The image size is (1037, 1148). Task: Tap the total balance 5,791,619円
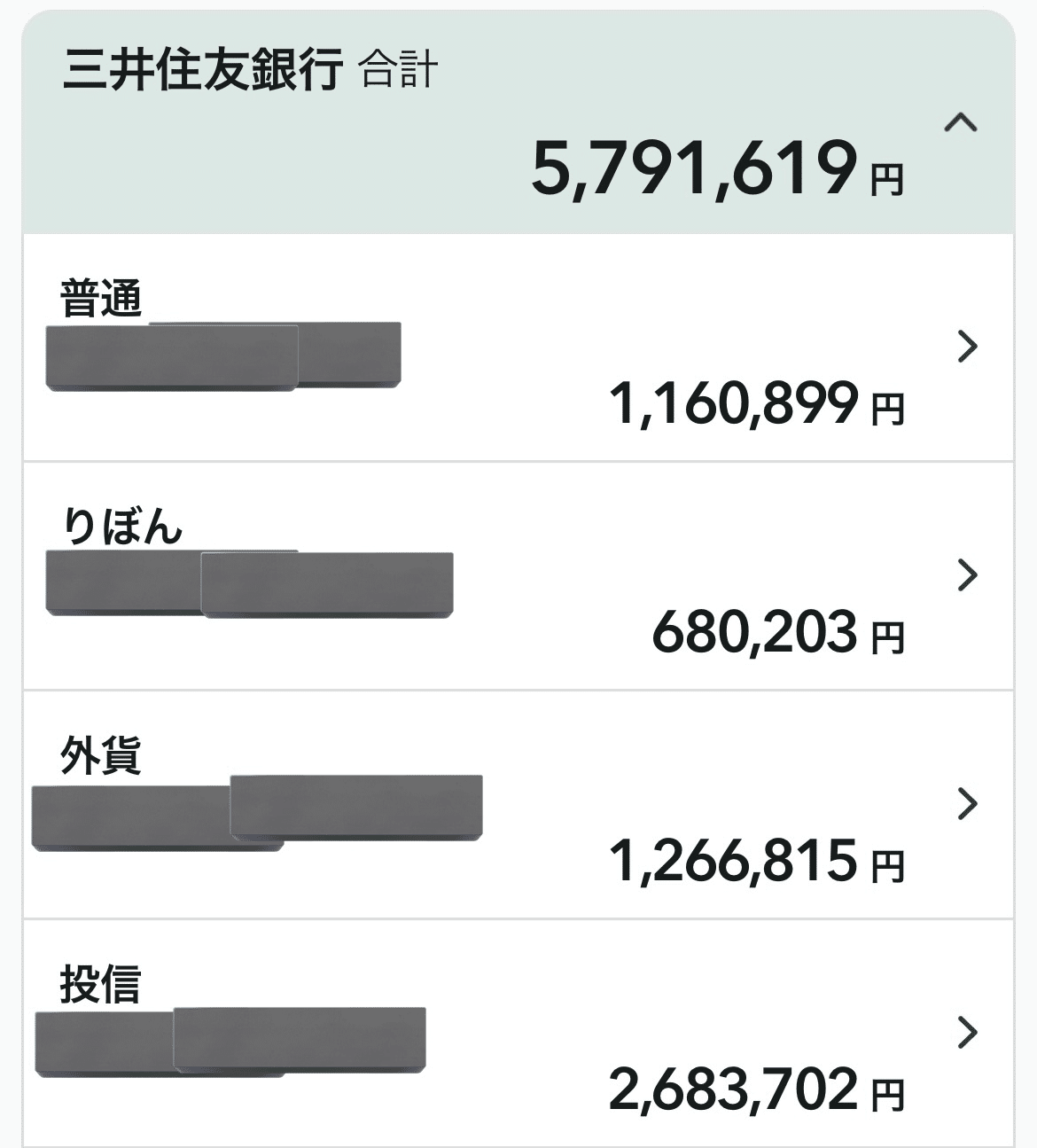click(718, 168)
